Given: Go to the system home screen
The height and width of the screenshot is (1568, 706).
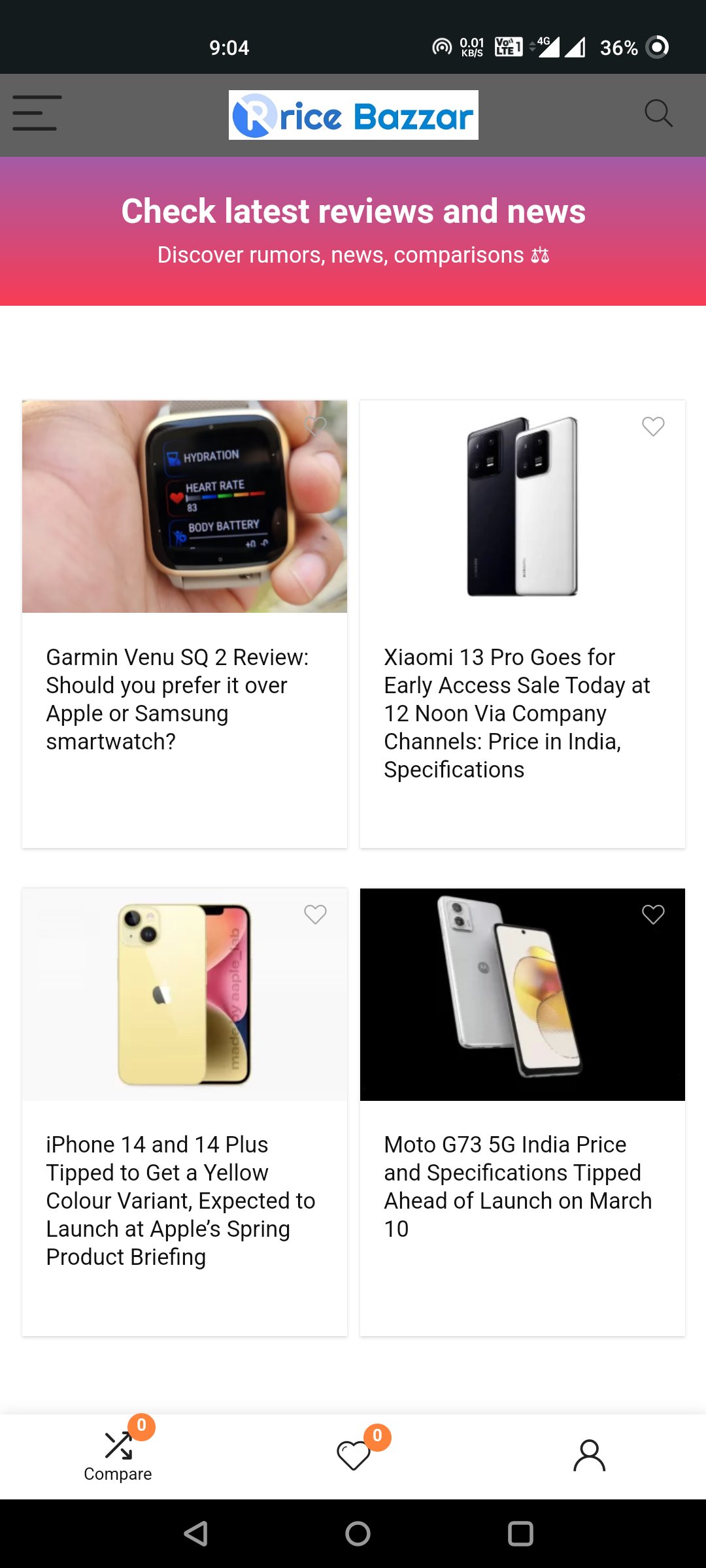Looking at the screenshot, I should coord(358,1533).
